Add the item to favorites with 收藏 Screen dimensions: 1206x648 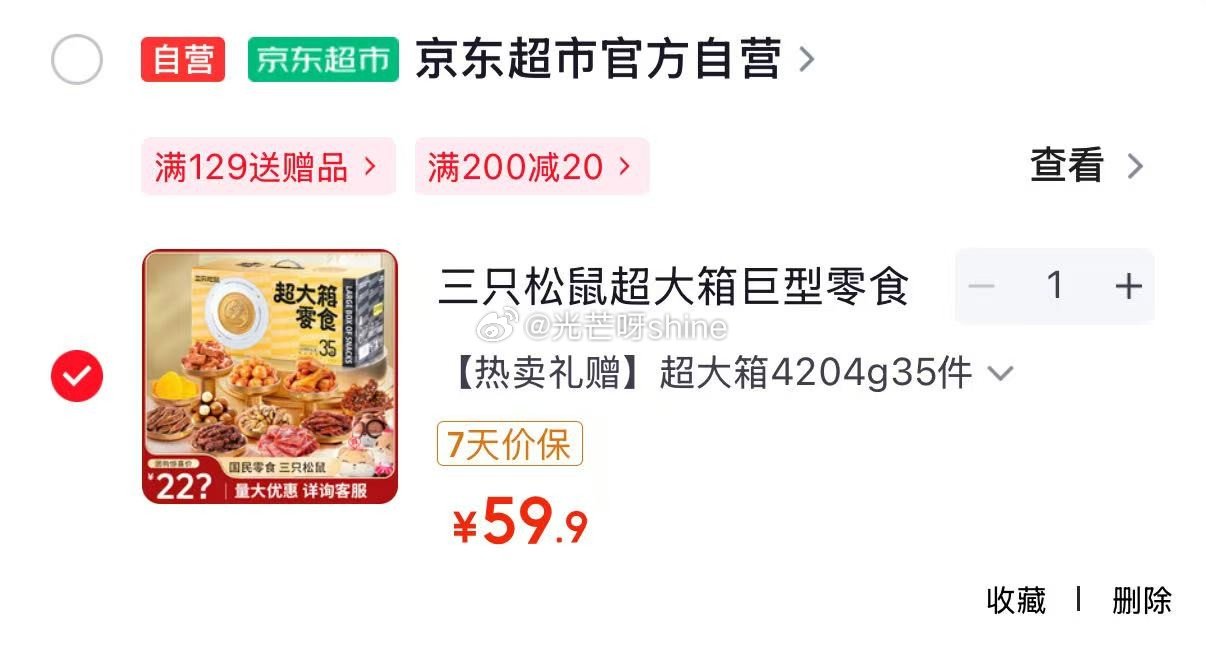pos(1016,600)
